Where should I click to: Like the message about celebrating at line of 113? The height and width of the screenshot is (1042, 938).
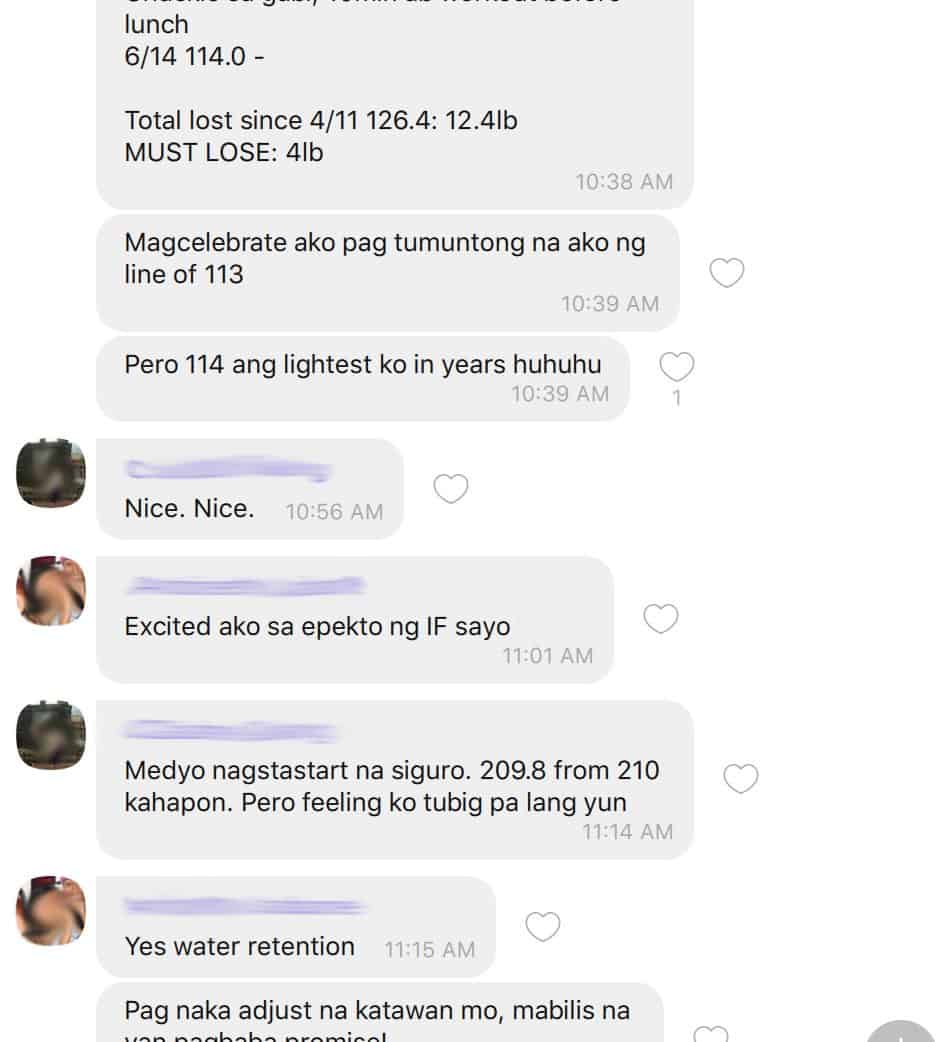pos(727,272)
